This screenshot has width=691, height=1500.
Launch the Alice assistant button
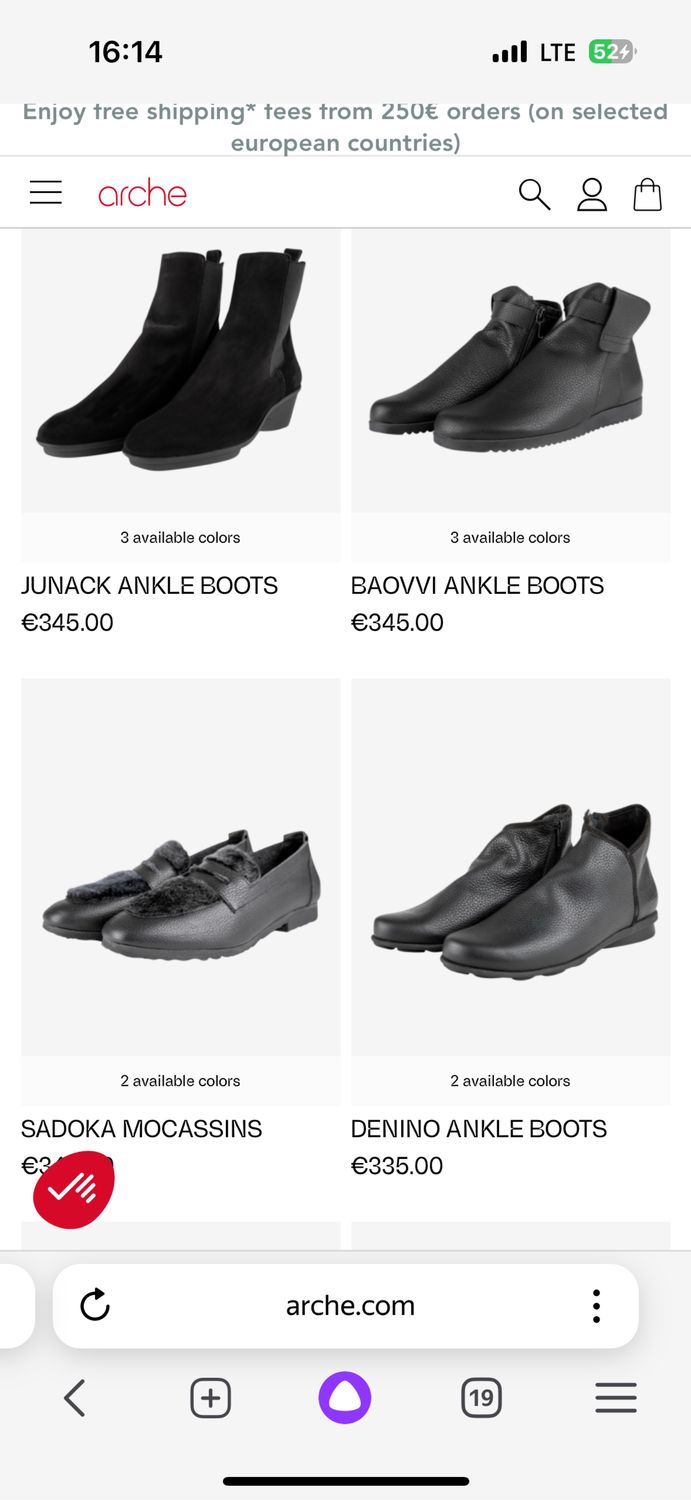(x=345, y=1397)
